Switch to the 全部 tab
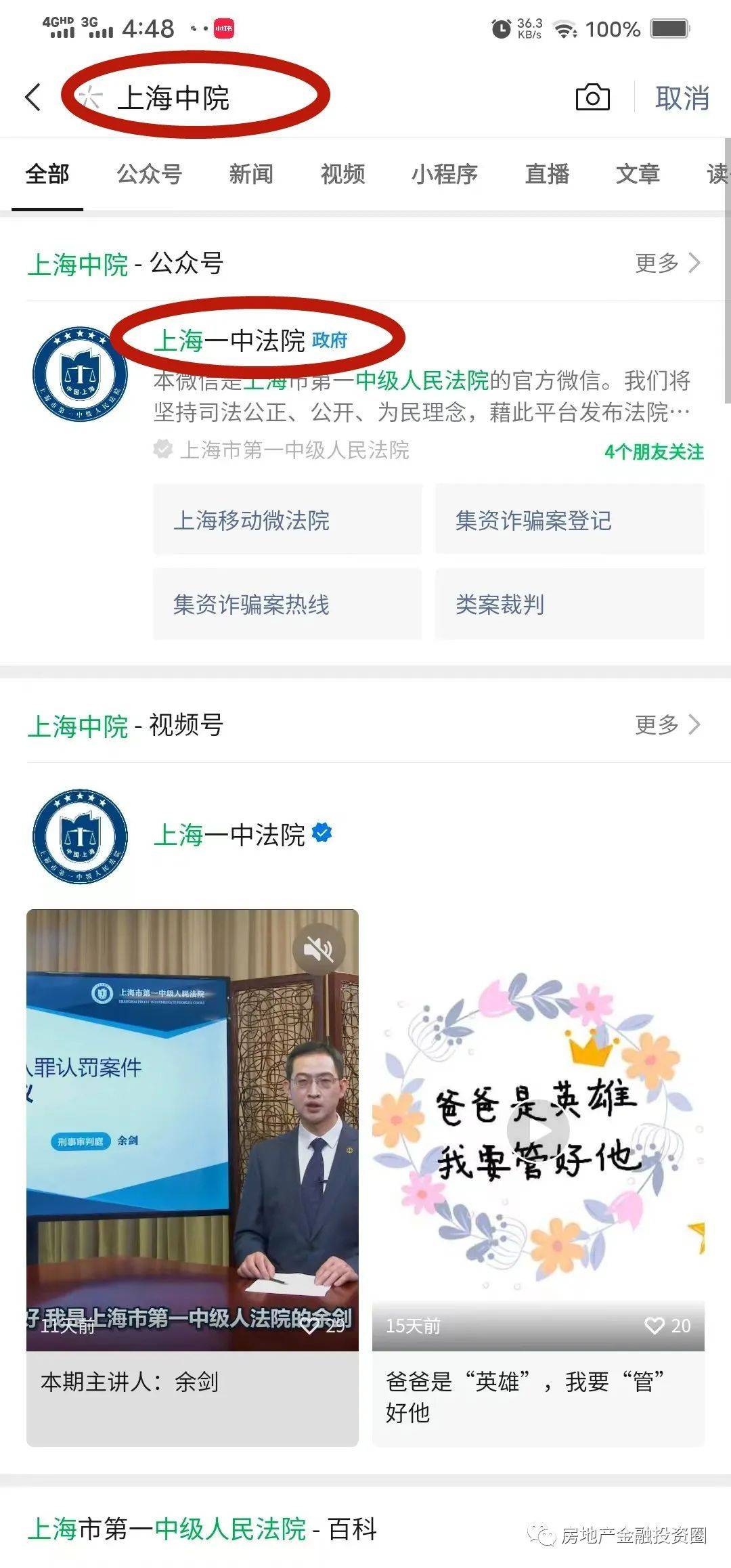Viewport: 731px width, 1568px height. (46, 174)
